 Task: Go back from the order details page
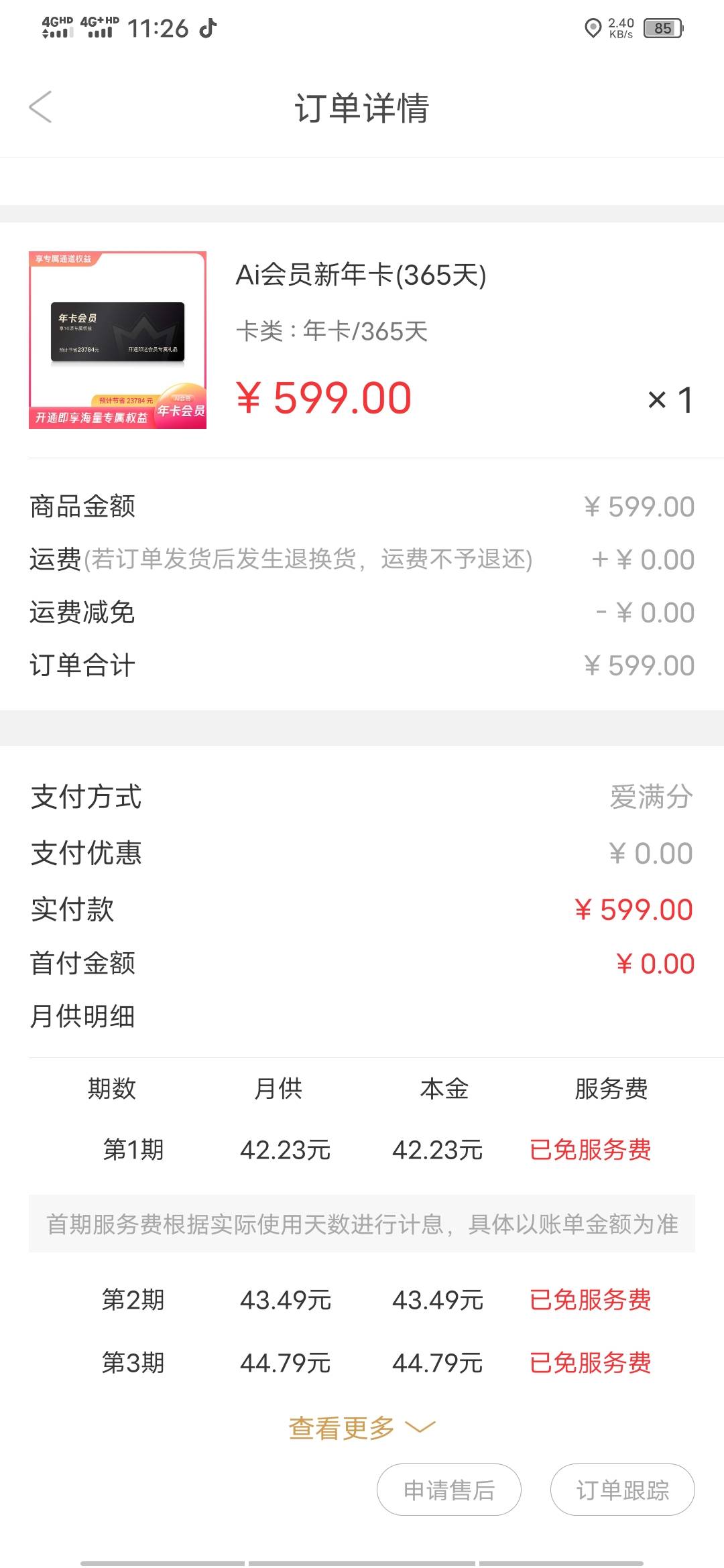[40, 107]
